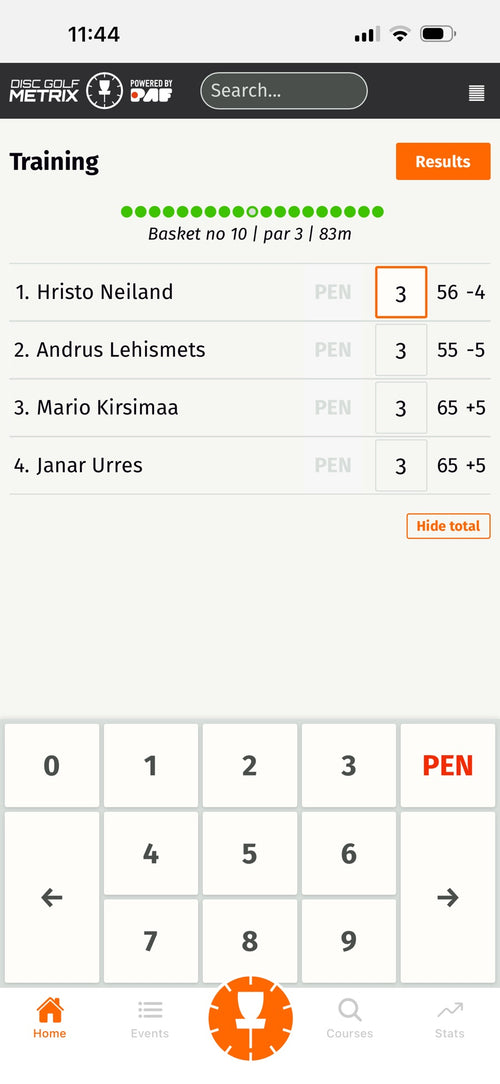Screen dimensions: 500x1084
Task: Enter 4 on the number keypad
Action: [151, 854]
